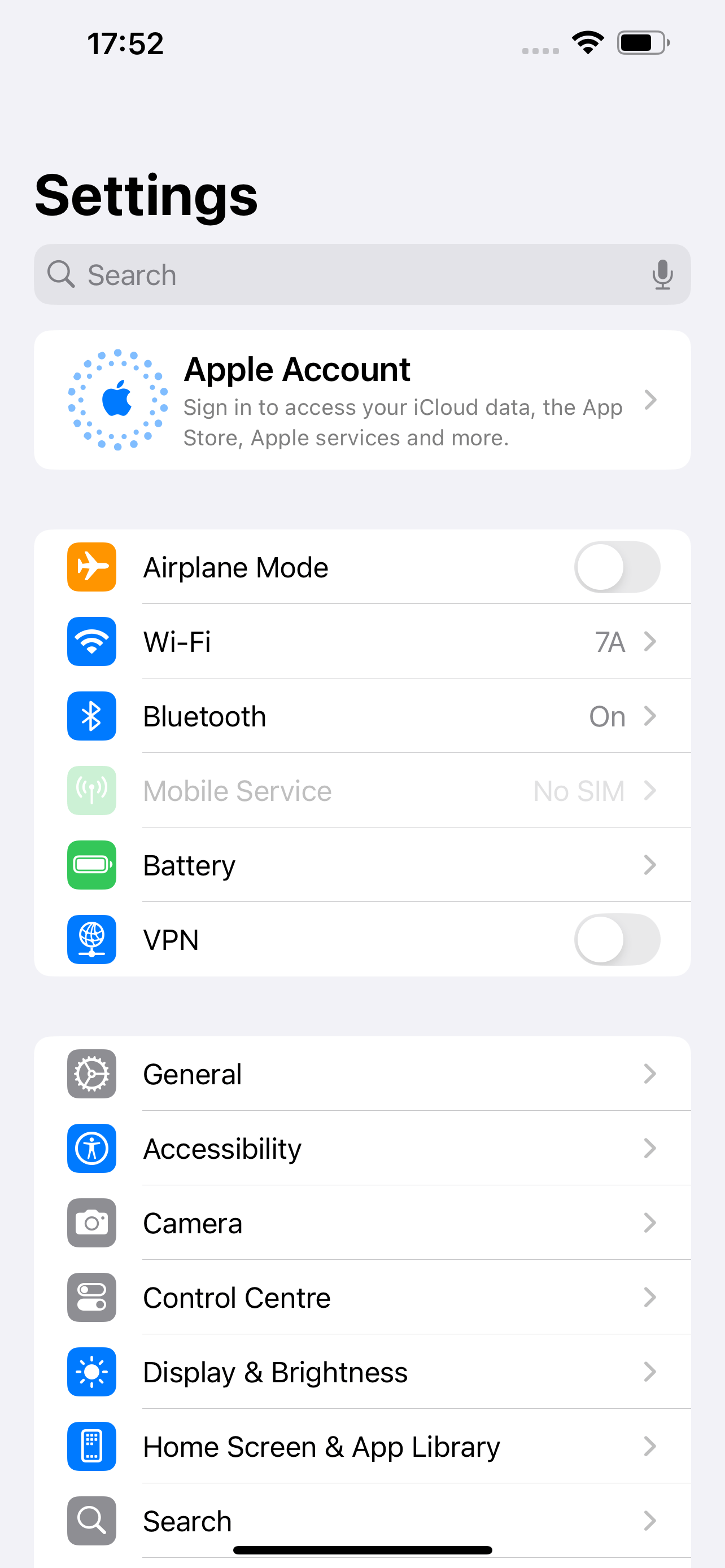The height and width of the screenshot is (1568, 725).
Task: Open Control Centre settings
Action: 362,1297
